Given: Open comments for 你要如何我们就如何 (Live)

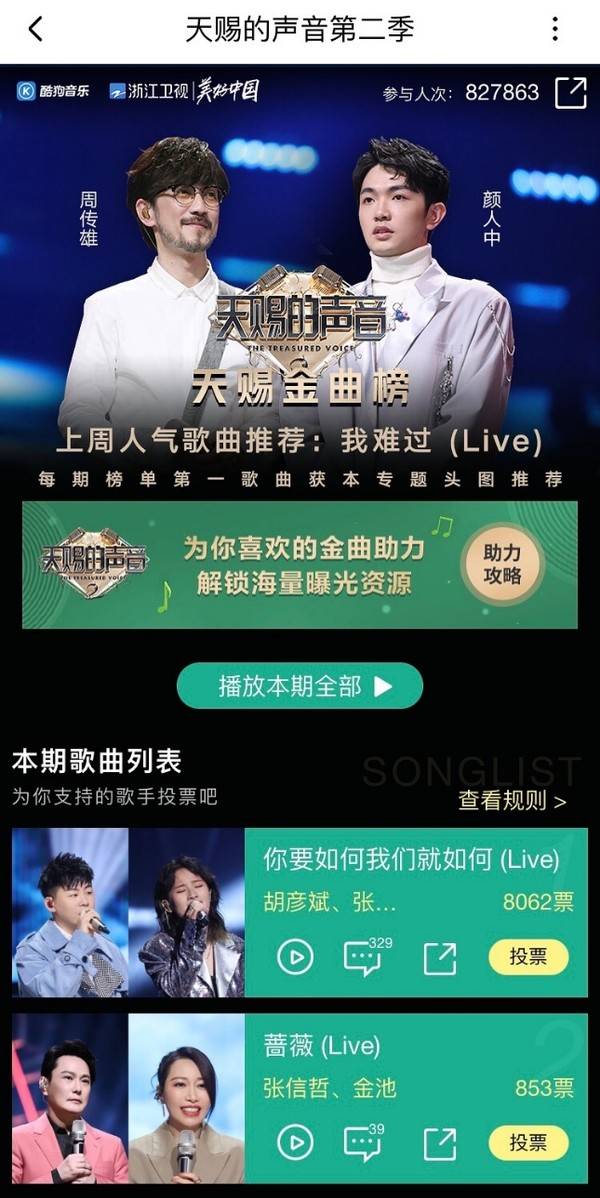Looking at the screenshot, I should (x=362, y=957).
